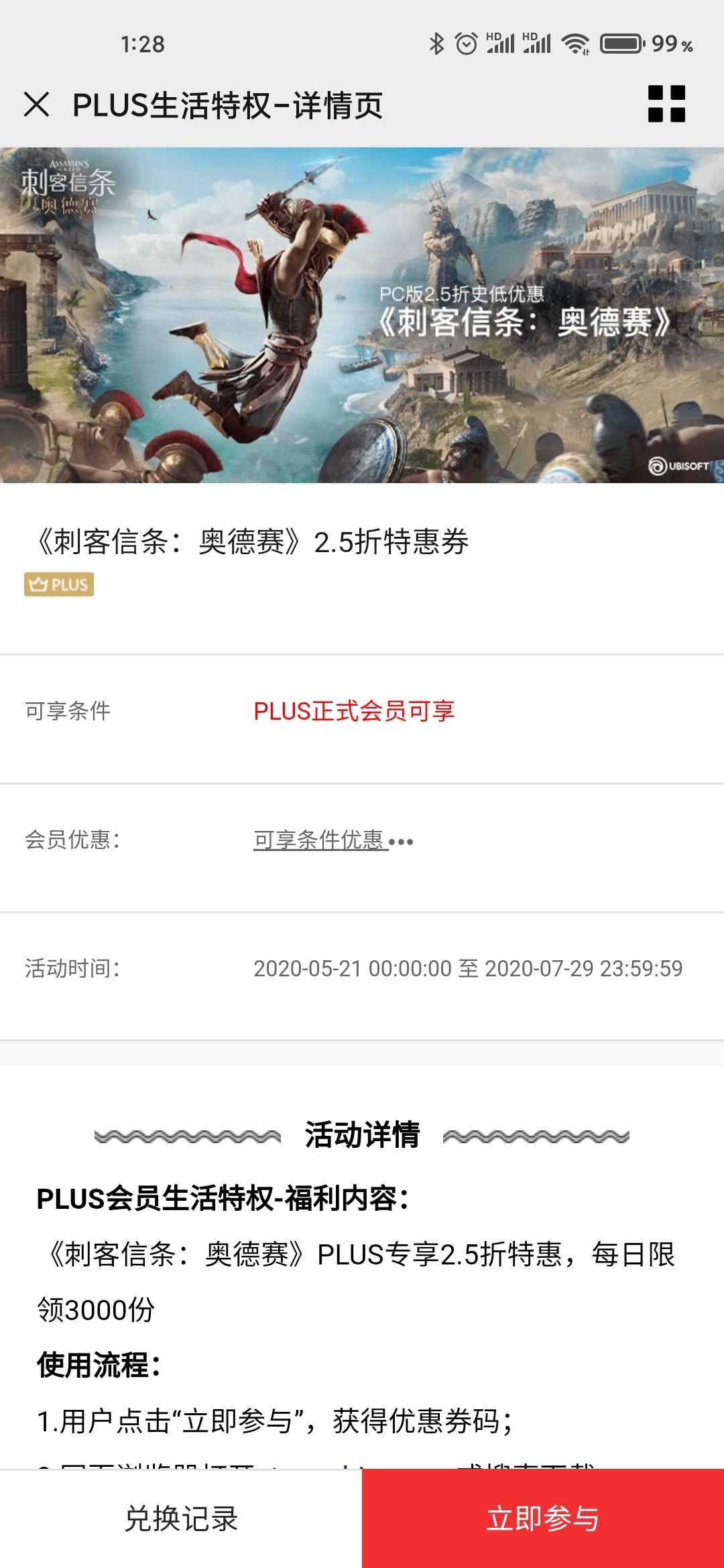Image resolution: width=724 pixels, height=1568 pixels.
Task: Close the PLUS生活特权 detail page
Action: click(x=37, y=105)
